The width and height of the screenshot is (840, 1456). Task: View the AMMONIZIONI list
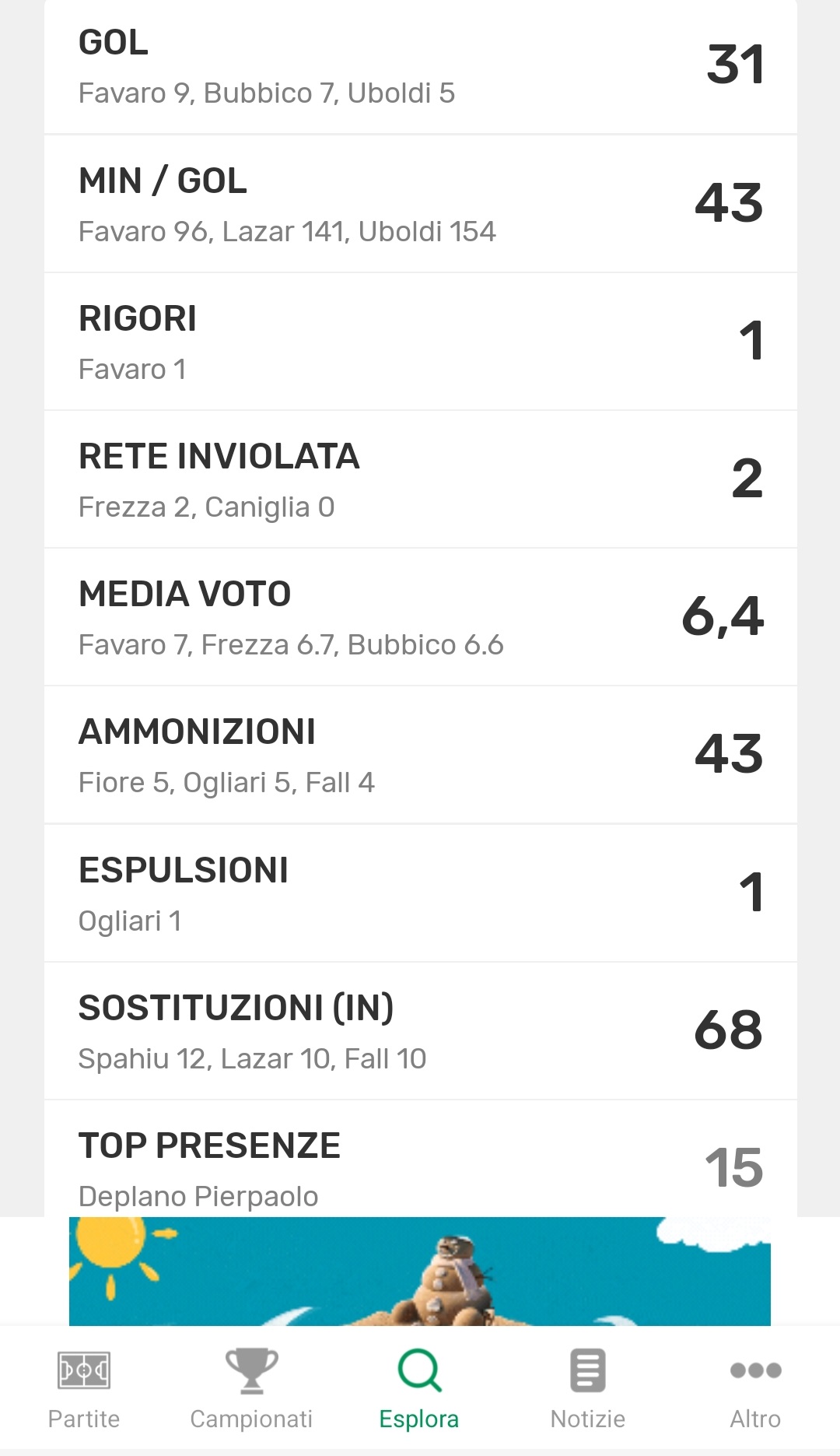tap(420, 756)
